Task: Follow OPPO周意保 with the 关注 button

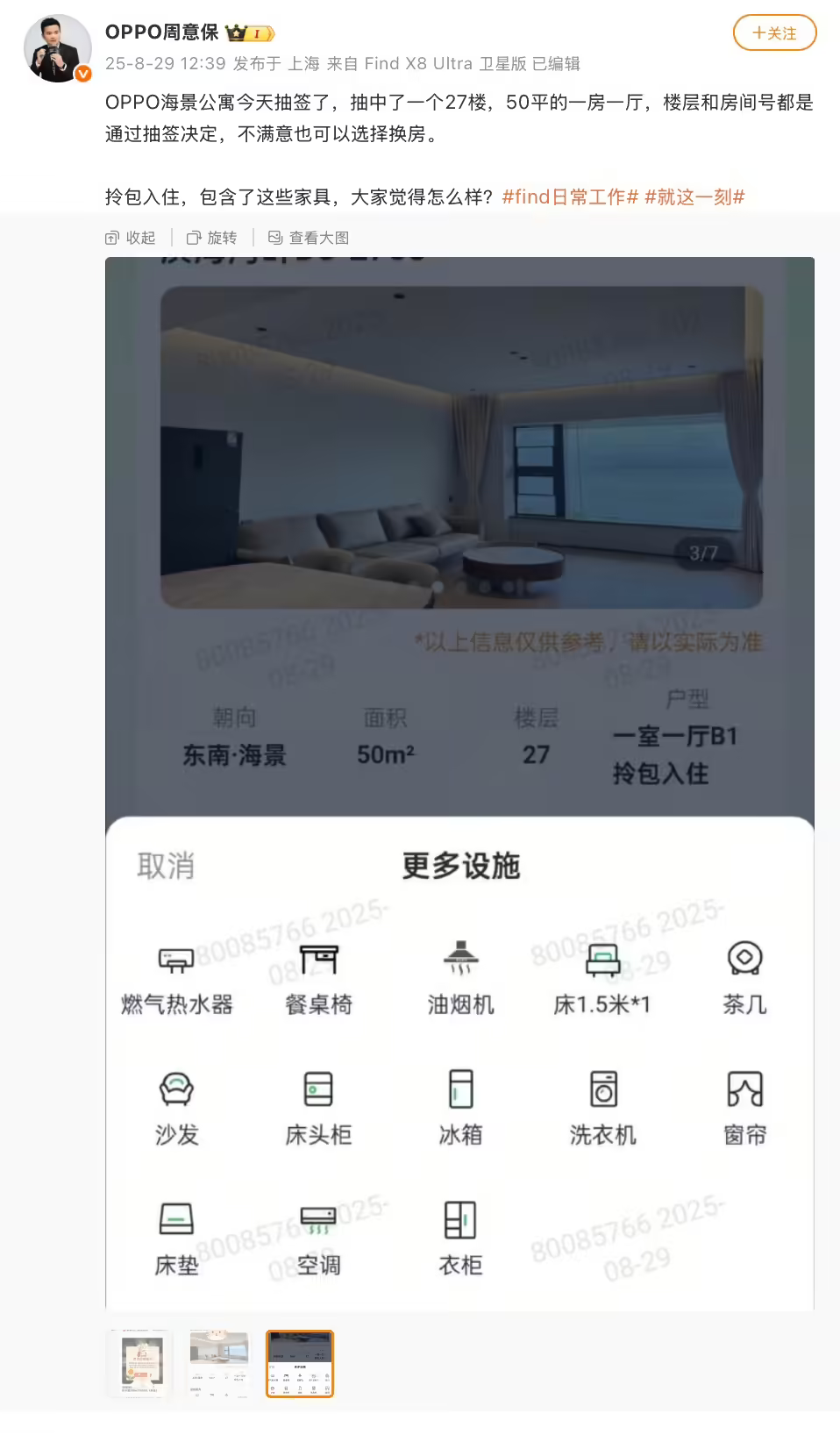Action: click(x=774, y=33)
